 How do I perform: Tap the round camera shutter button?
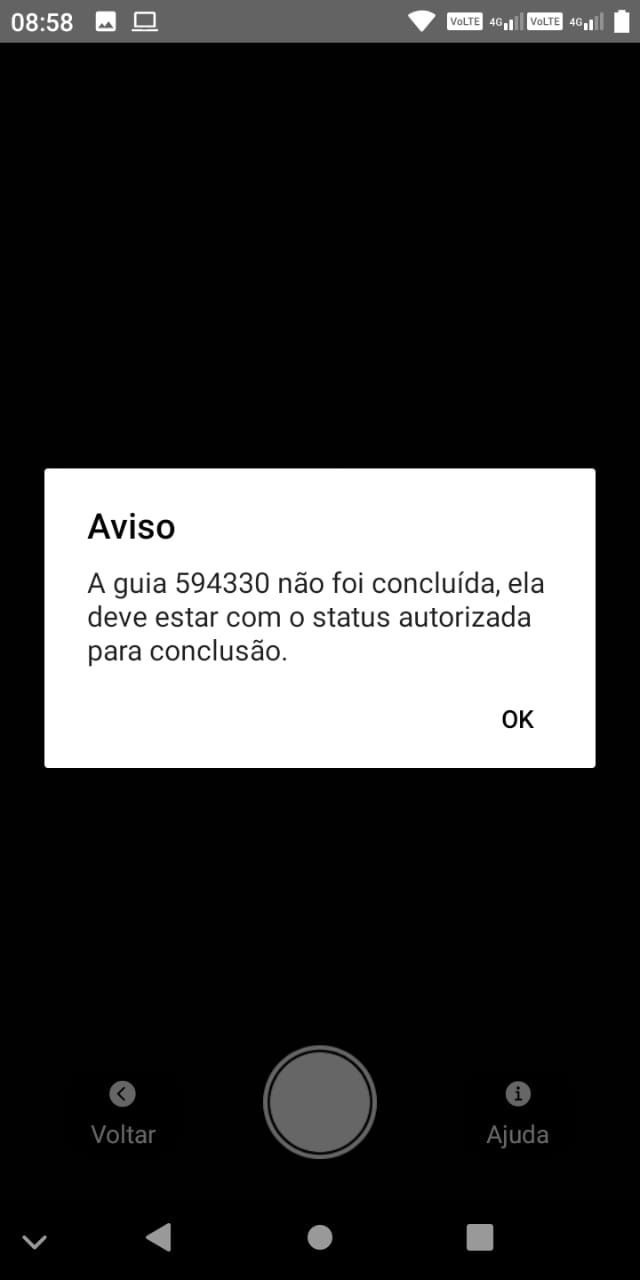320,1102
